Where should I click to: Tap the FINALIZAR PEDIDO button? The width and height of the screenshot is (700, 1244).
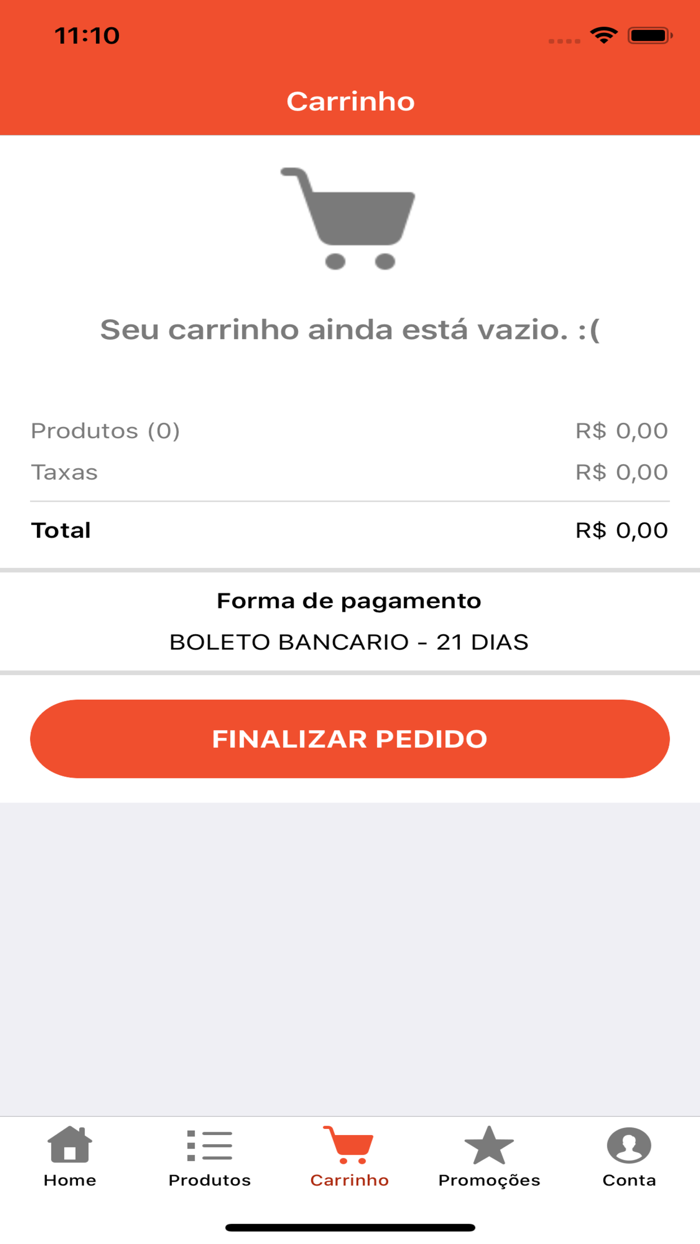pyautogui.click(x=349, y=739)
